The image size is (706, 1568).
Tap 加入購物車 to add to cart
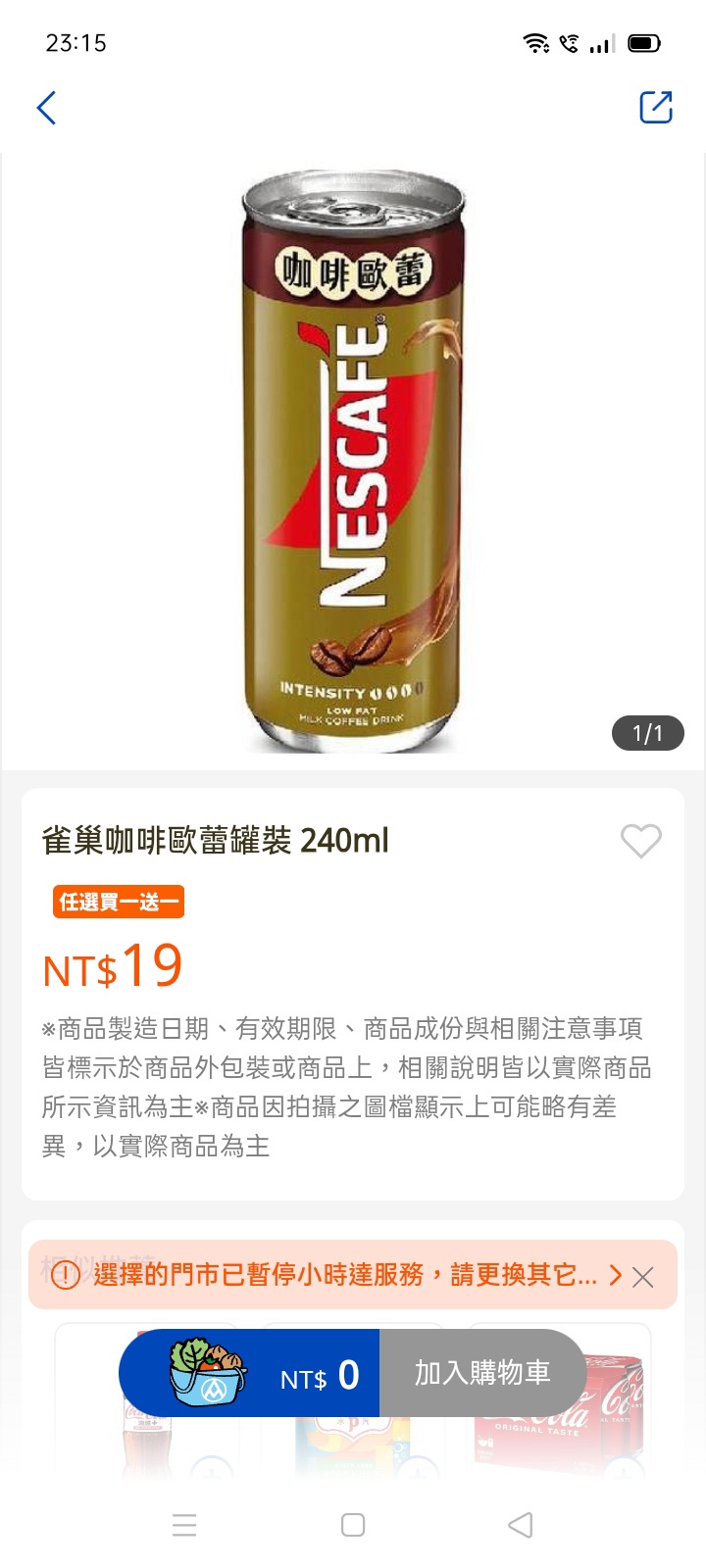click(x=482, y=1373)
